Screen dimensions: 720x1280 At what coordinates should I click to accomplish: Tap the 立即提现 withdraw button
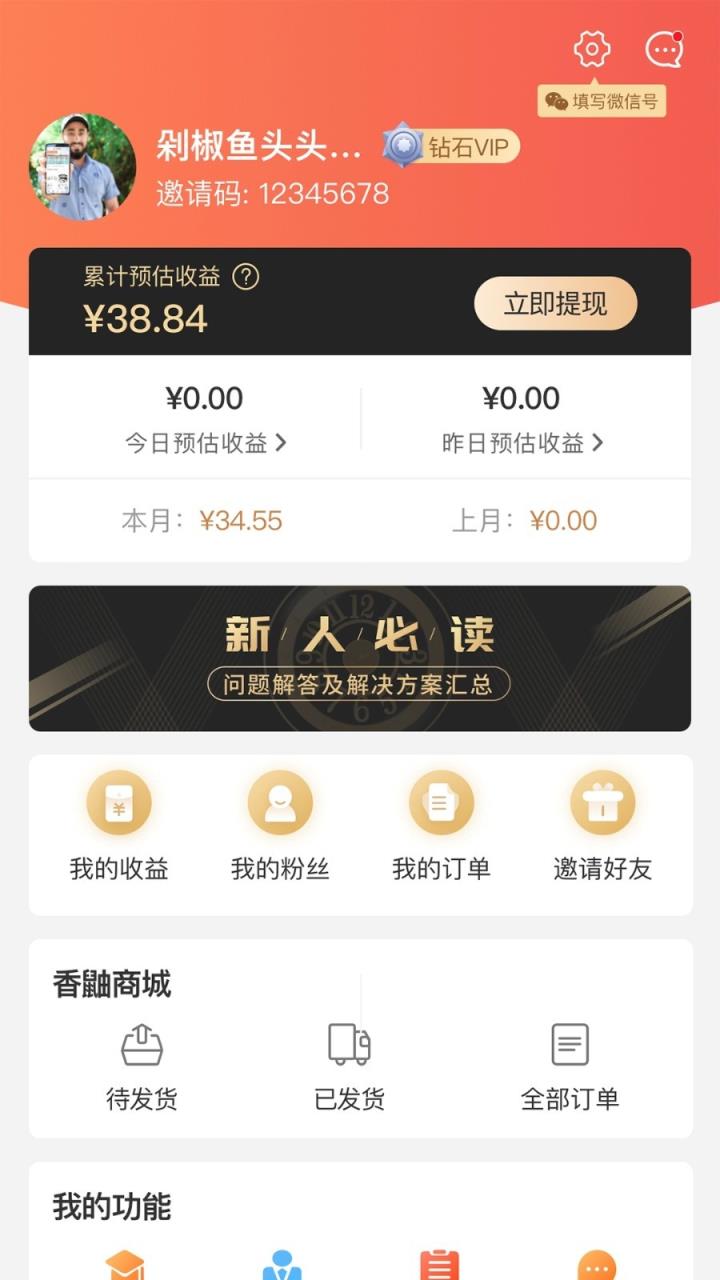[556, 303]
